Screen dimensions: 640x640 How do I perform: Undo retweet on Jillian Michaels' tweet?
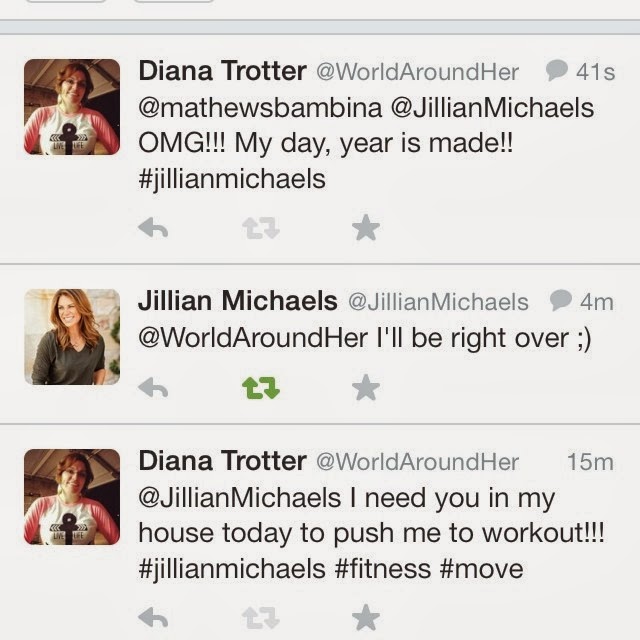click(261, 387)
